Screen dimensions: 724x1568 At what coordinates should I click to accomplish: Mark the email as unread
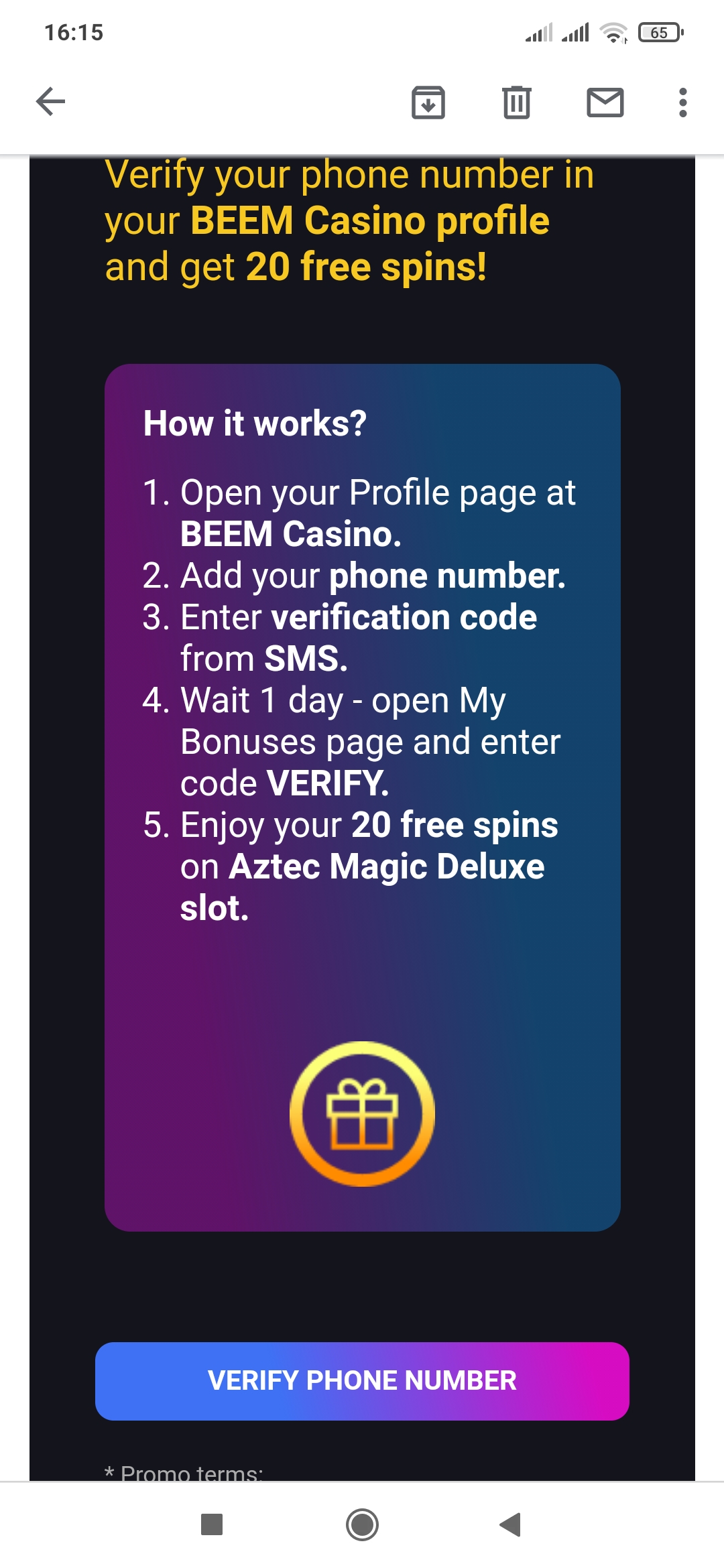pos(605,103)
